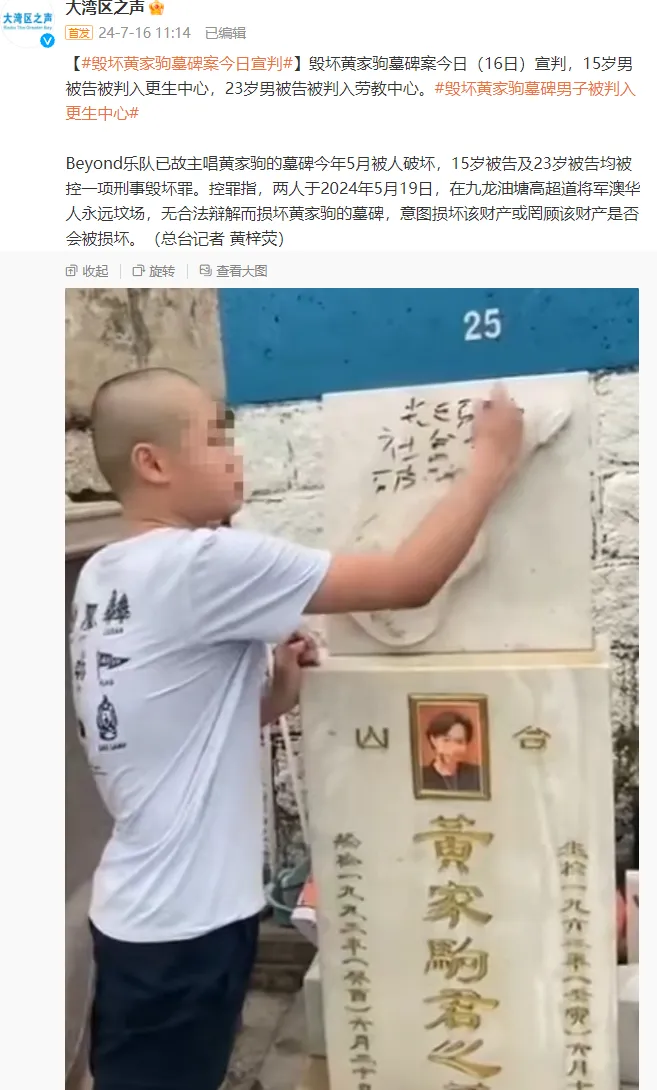Open the 大湾区之声 profile avatar
657x1090 pixels.
(x=28, y=24)
